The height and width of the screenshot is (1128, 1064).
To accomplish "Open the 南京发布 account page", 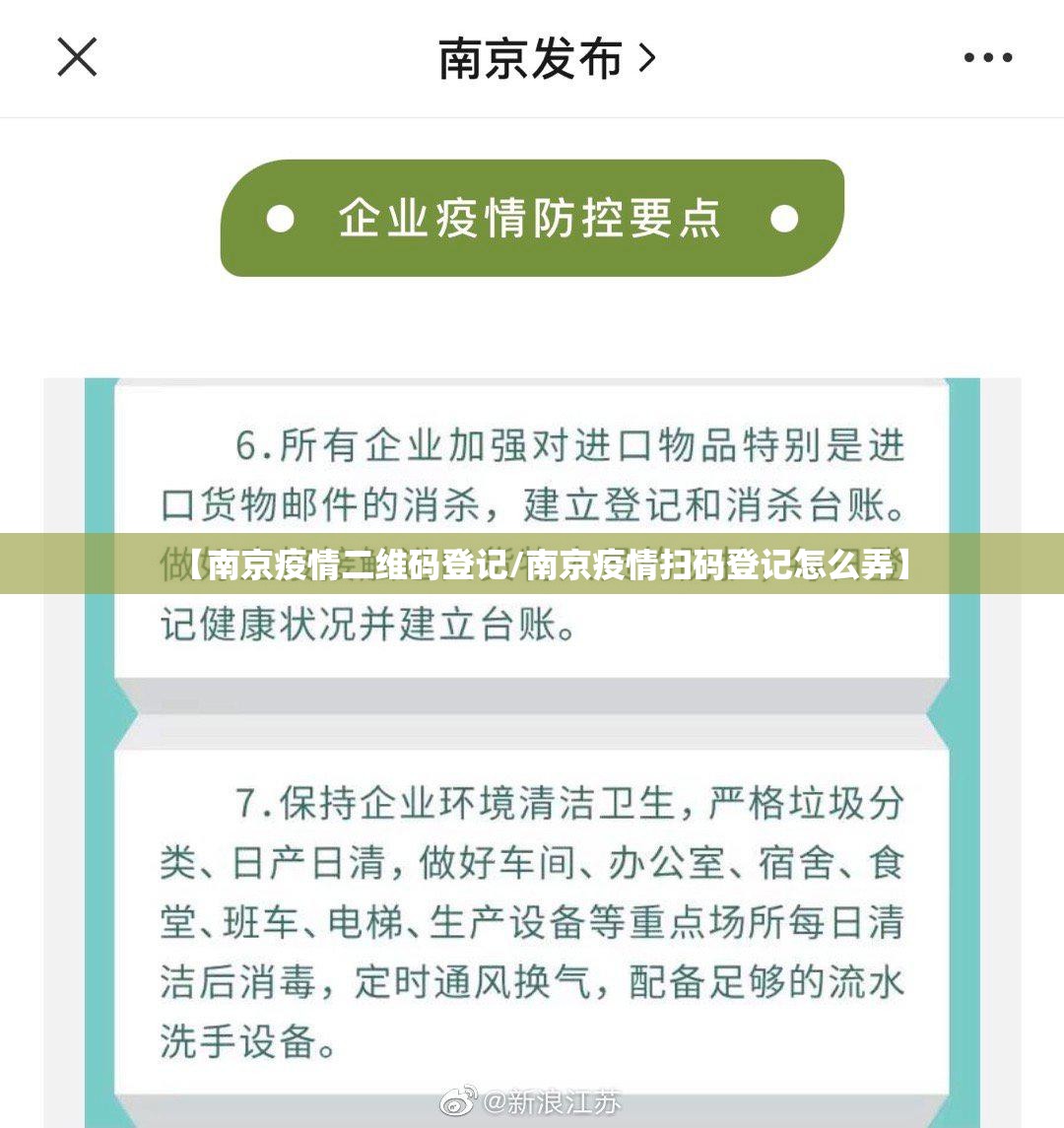I will (545, 59).
